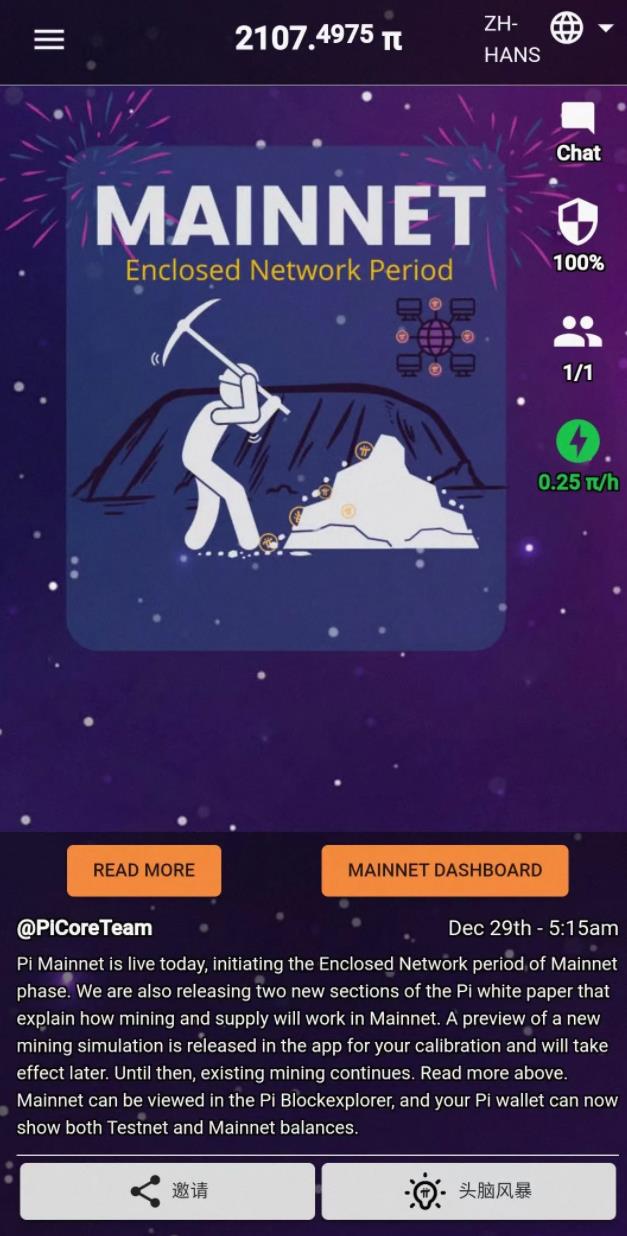
Task: Open the earning team icon showing 1/1
Action: pyautogui.click(x=578, y=333)
